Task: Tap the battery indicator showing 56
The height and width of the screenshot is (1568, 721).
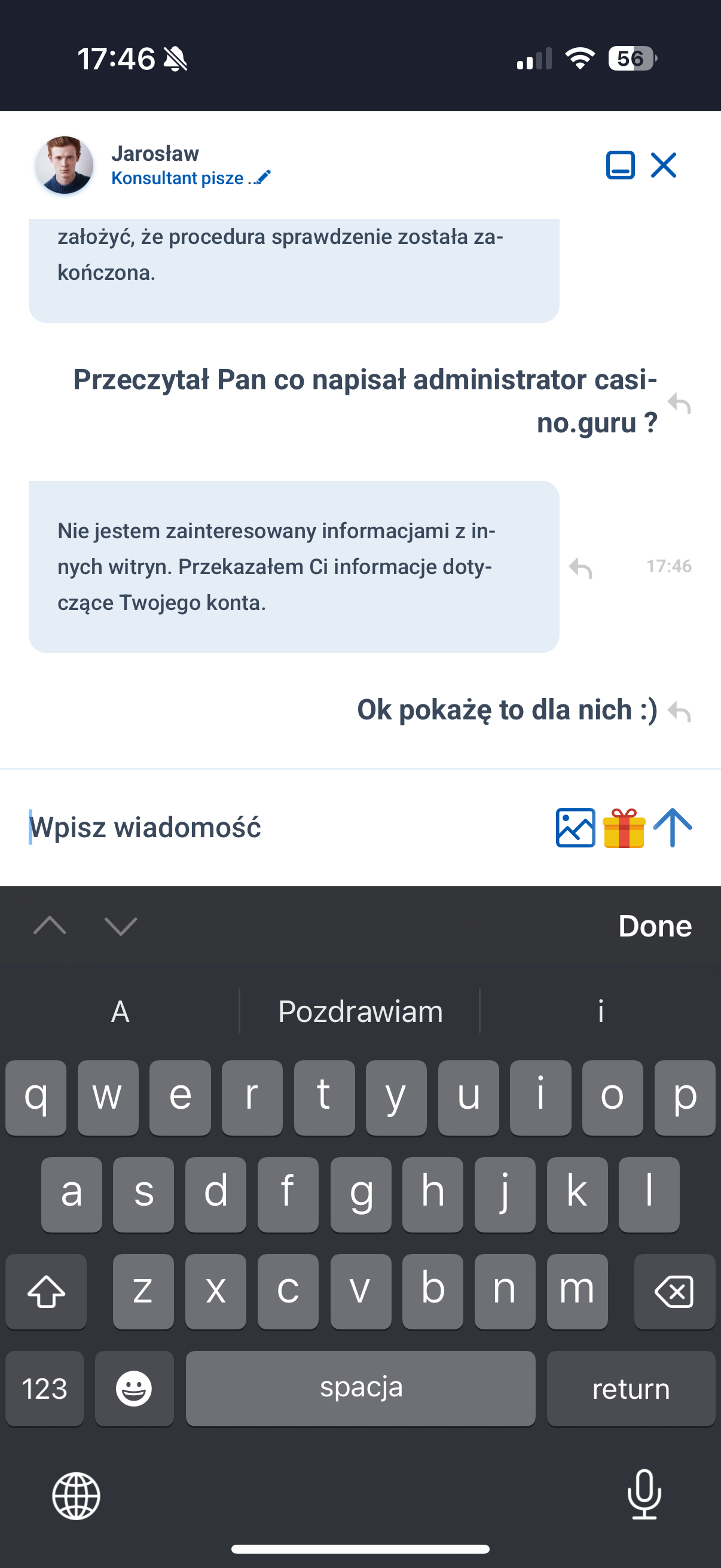Action: (631, 59)
